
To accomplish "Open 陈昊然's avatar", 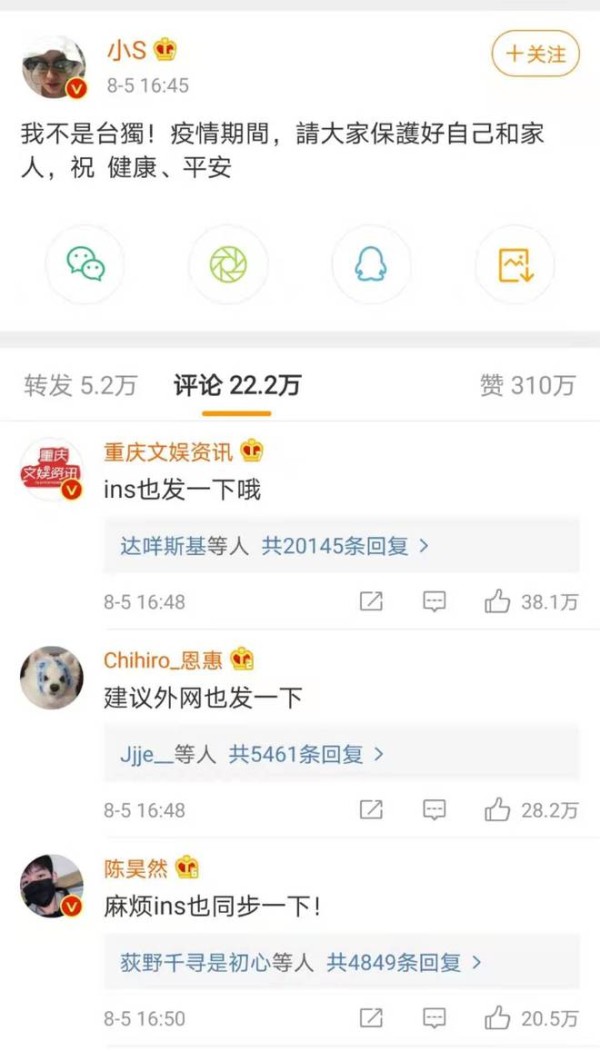I will (53, 886).
